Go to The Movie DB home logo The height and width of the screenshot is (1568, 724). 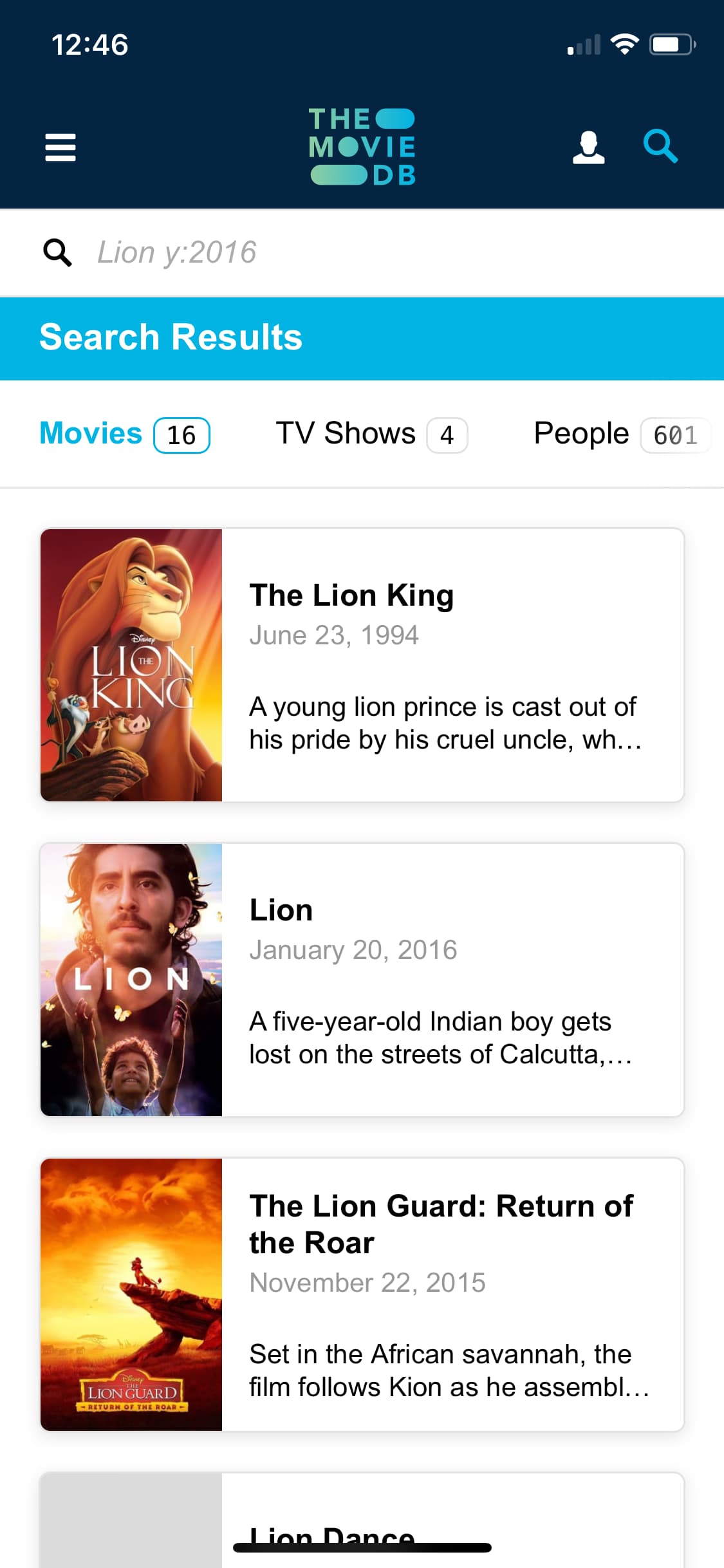point(362,147)
